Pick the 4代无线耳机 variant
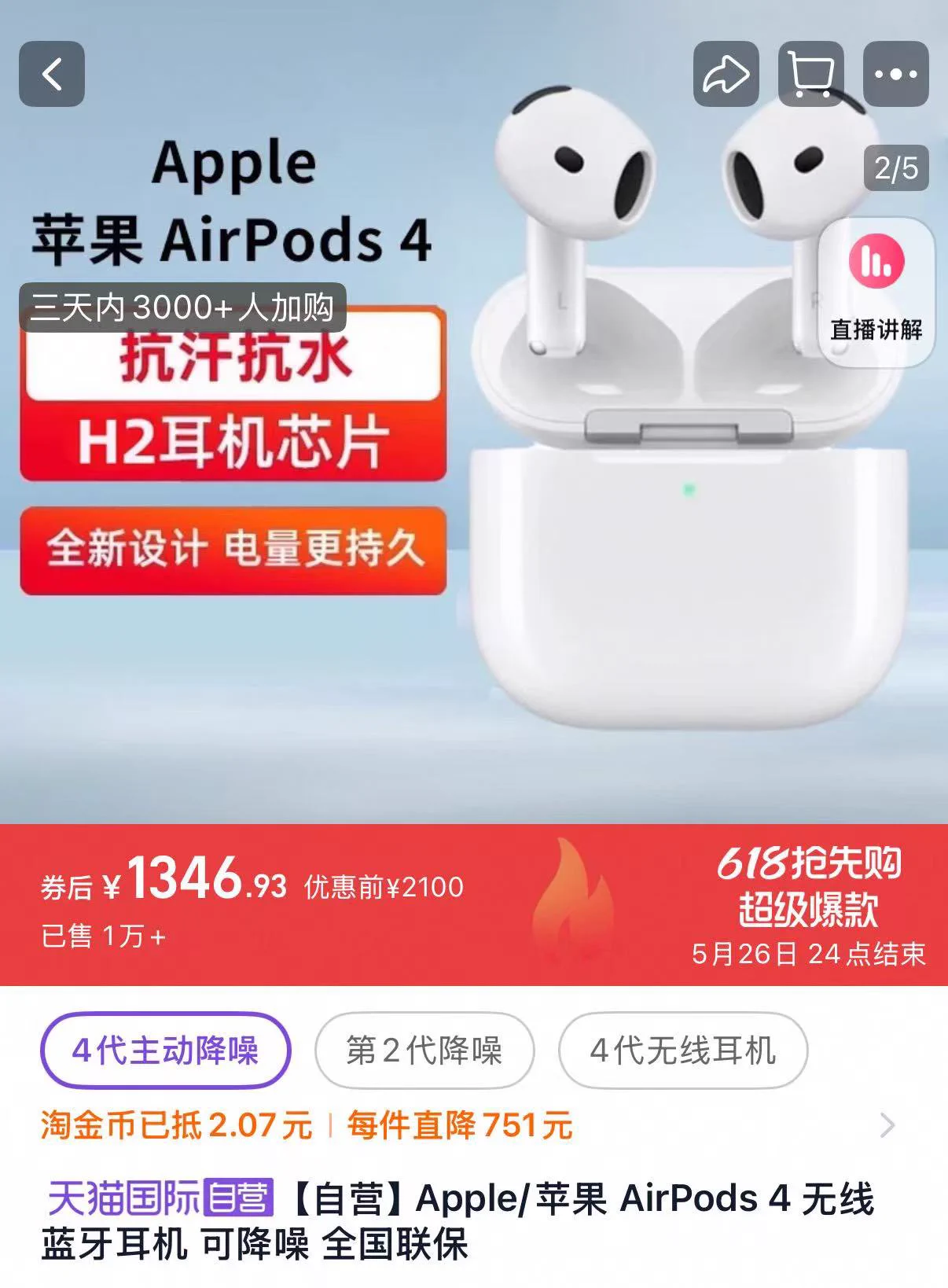Screen dimensions: 948x1288 pos(682,1051)
